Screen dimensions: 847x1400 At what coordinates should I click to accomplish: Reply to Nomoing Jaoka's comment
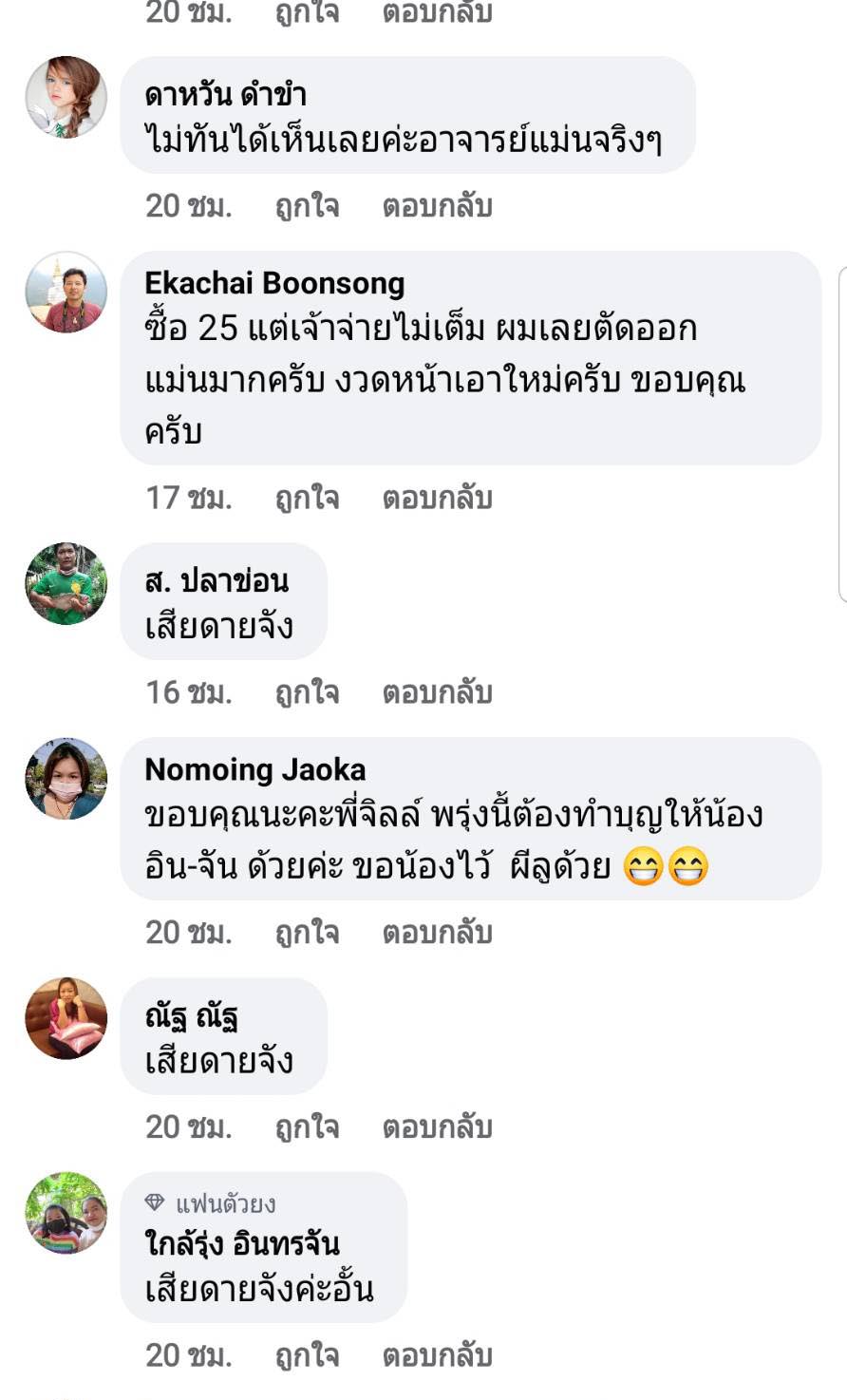point(437,933)
